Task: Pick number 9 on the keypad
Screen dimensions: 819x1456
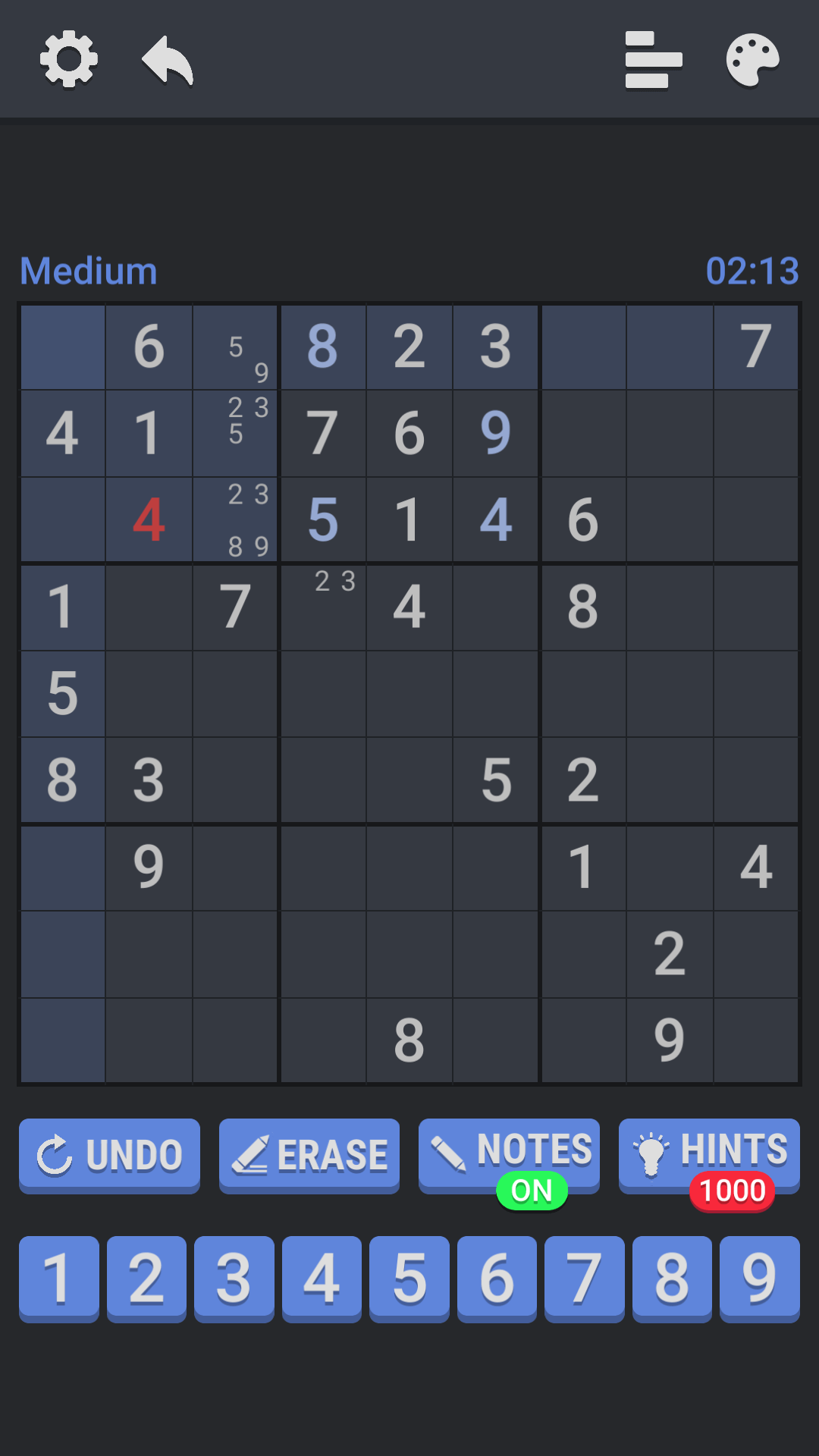Action: click(760, 1279)
